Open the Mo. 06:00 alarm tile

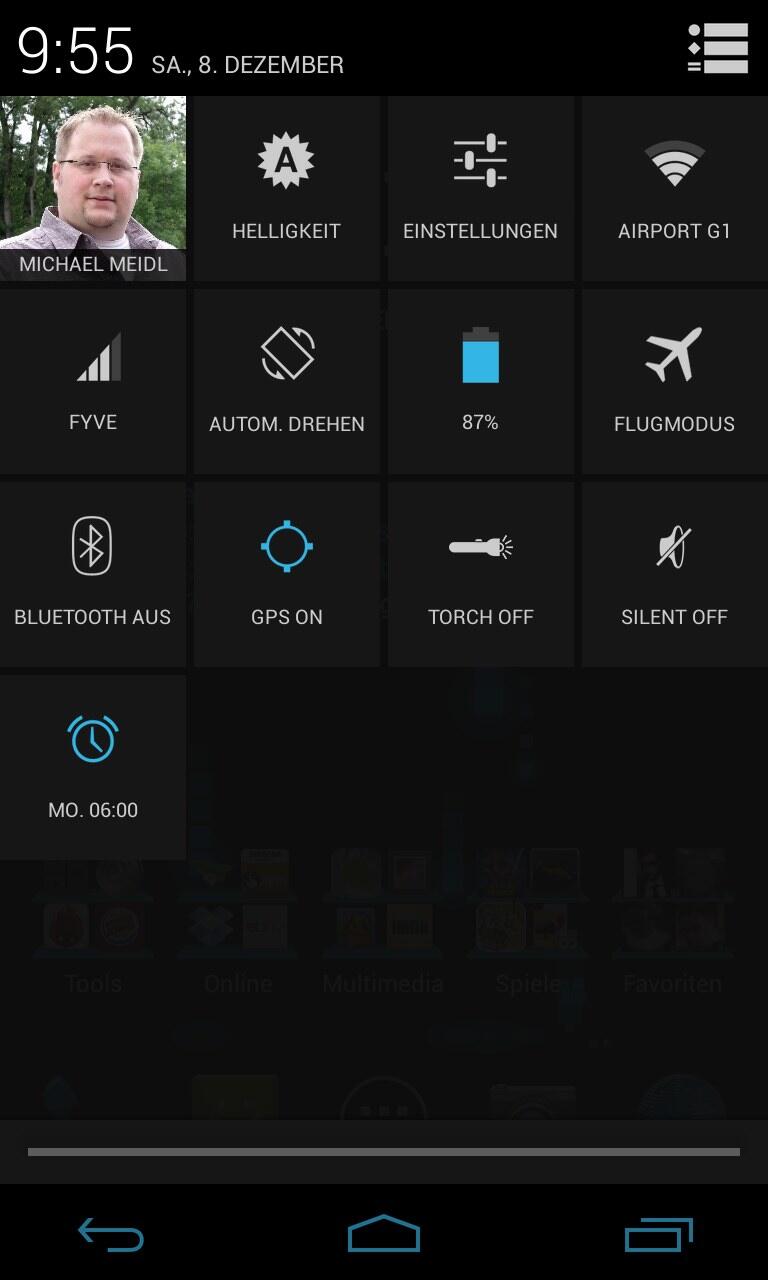coord(93,767)
